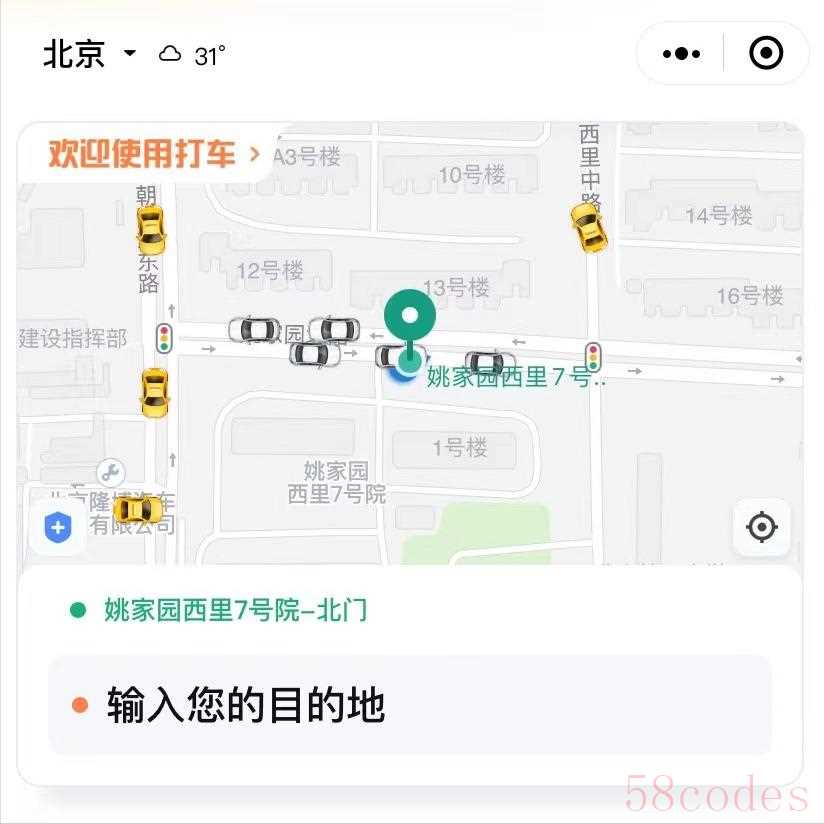Close the mini program with the circle button

coord(766,54)
